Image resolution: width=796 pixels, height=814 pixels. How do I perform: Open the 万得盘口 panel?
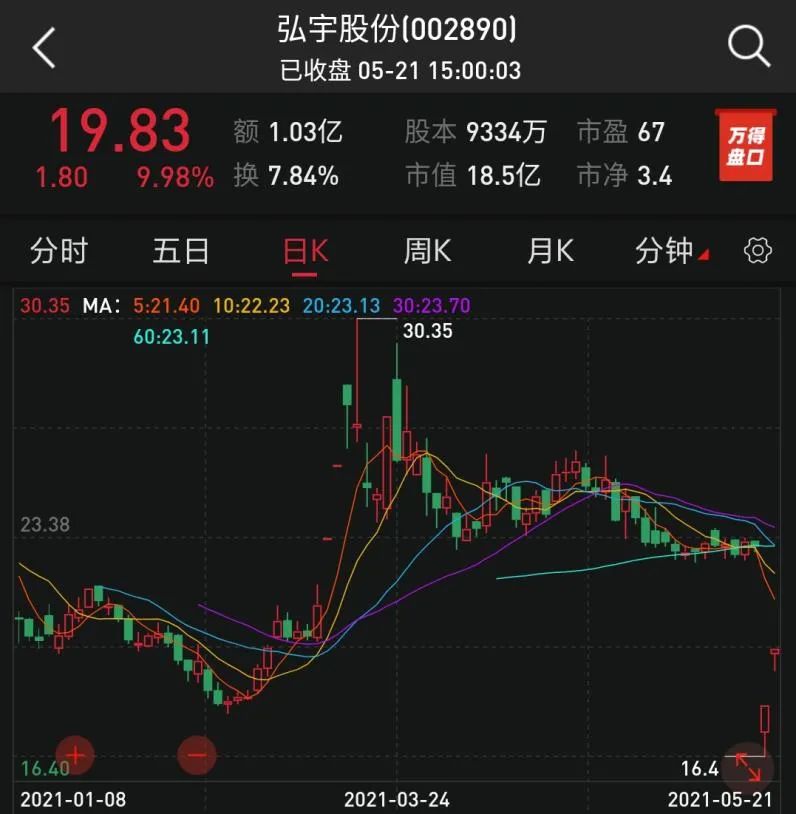tap(747, 146)
